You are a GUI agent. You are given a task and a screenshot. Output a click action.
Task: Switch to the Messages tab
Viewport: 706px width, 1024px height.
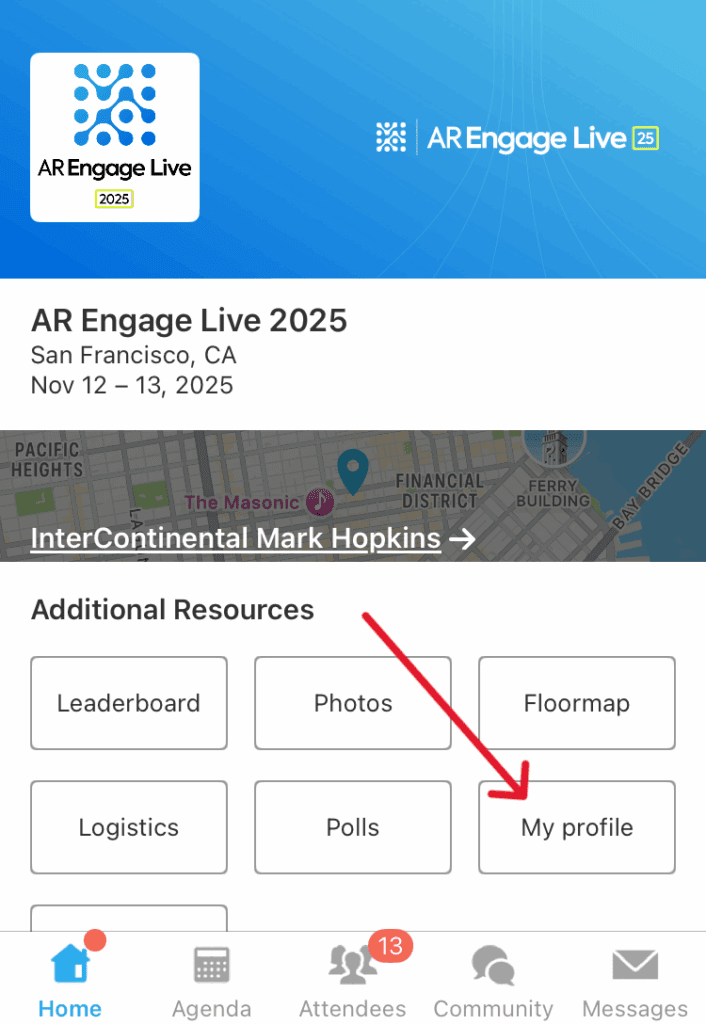634,982
